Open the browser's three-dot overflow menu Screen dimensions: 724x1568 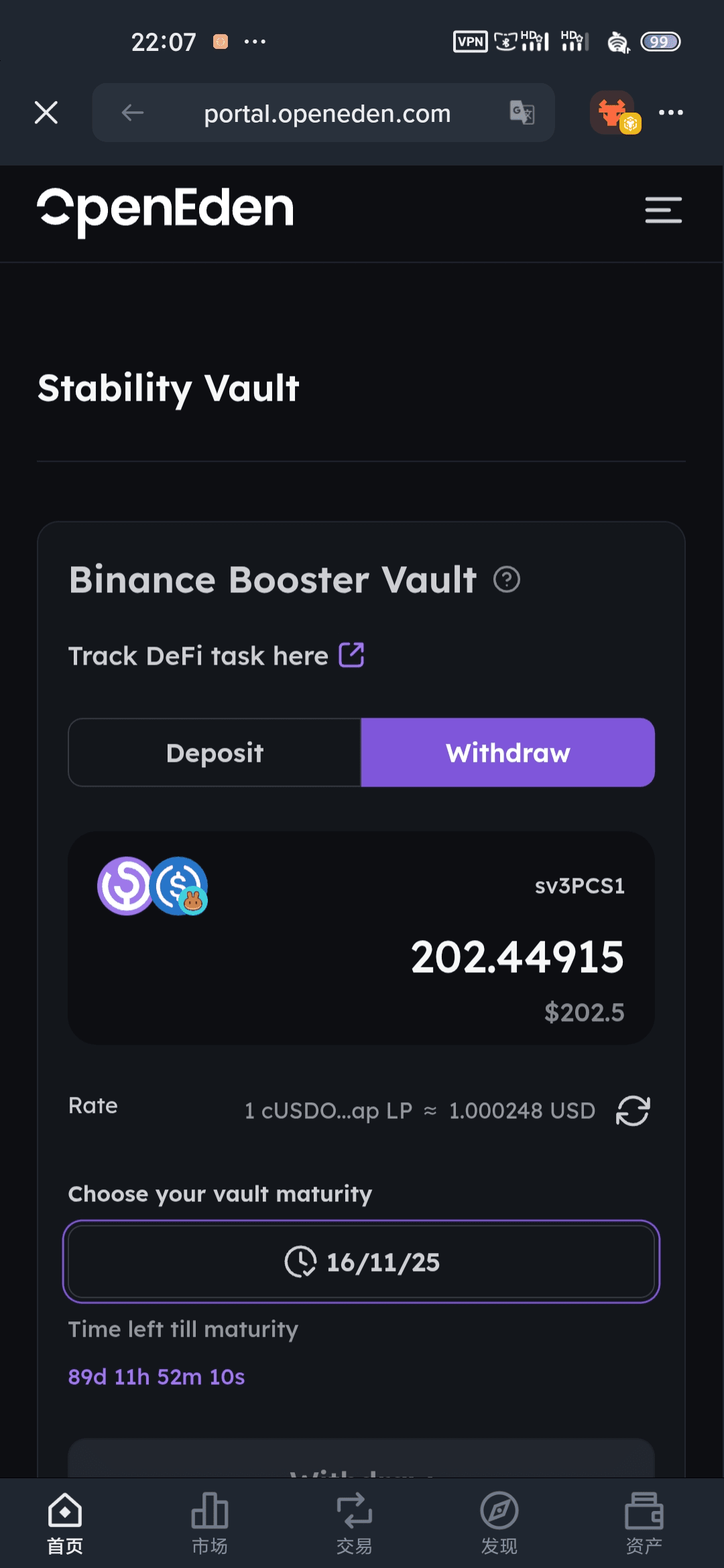tap(670, 113)
